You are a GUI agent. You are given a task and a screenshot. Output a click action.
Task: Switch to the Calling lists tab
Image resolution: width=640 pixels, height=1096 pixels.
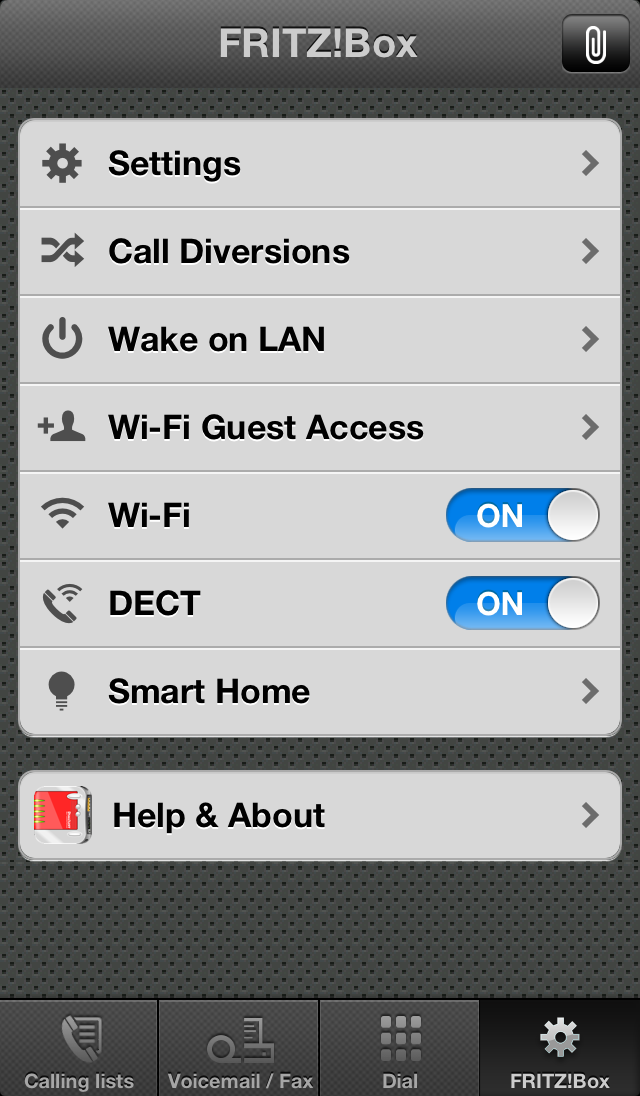click(x=79, y=1050)
